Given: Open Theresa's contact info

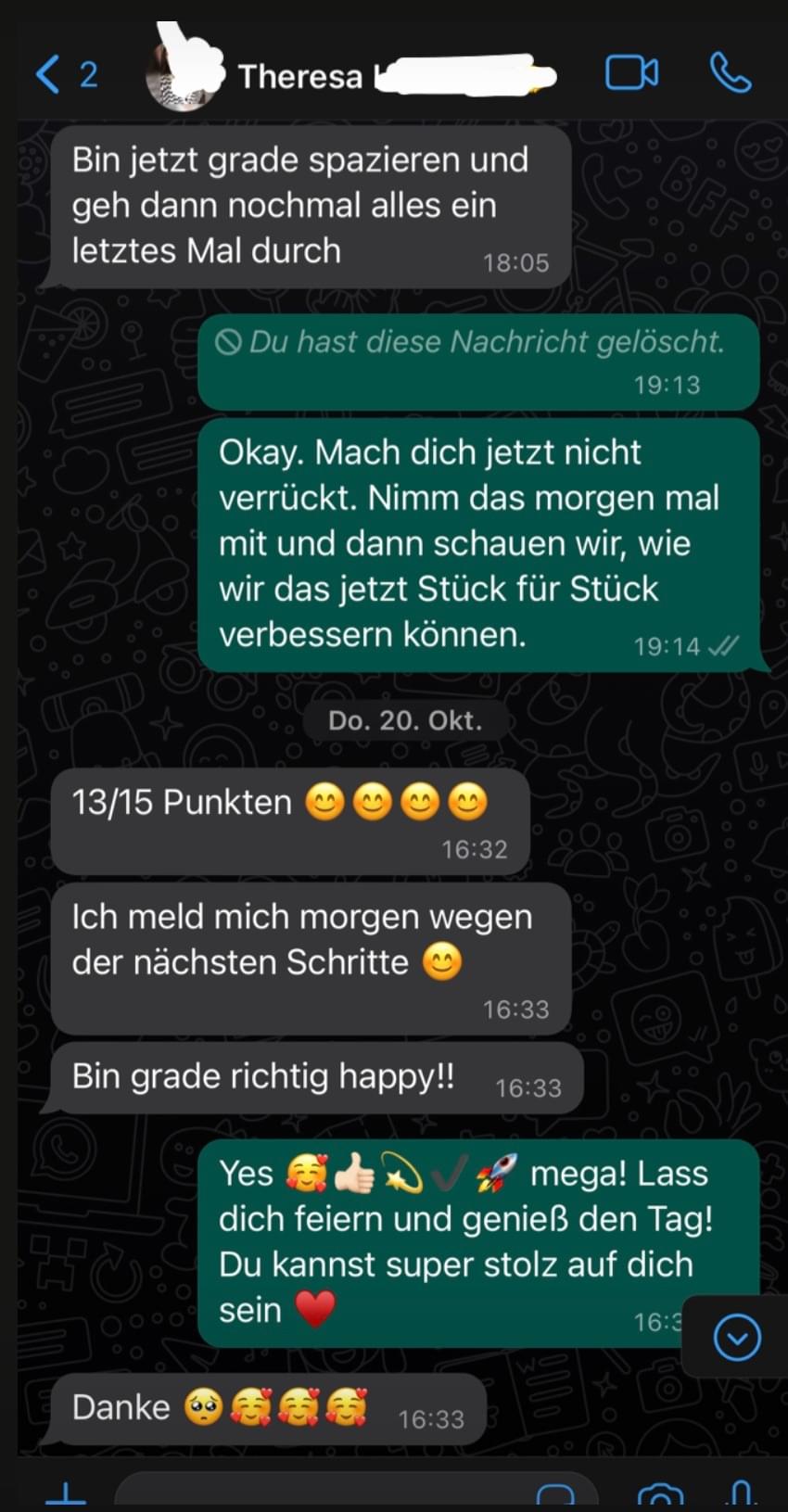Looking at the screenshot, I should [x=300, y=76].
